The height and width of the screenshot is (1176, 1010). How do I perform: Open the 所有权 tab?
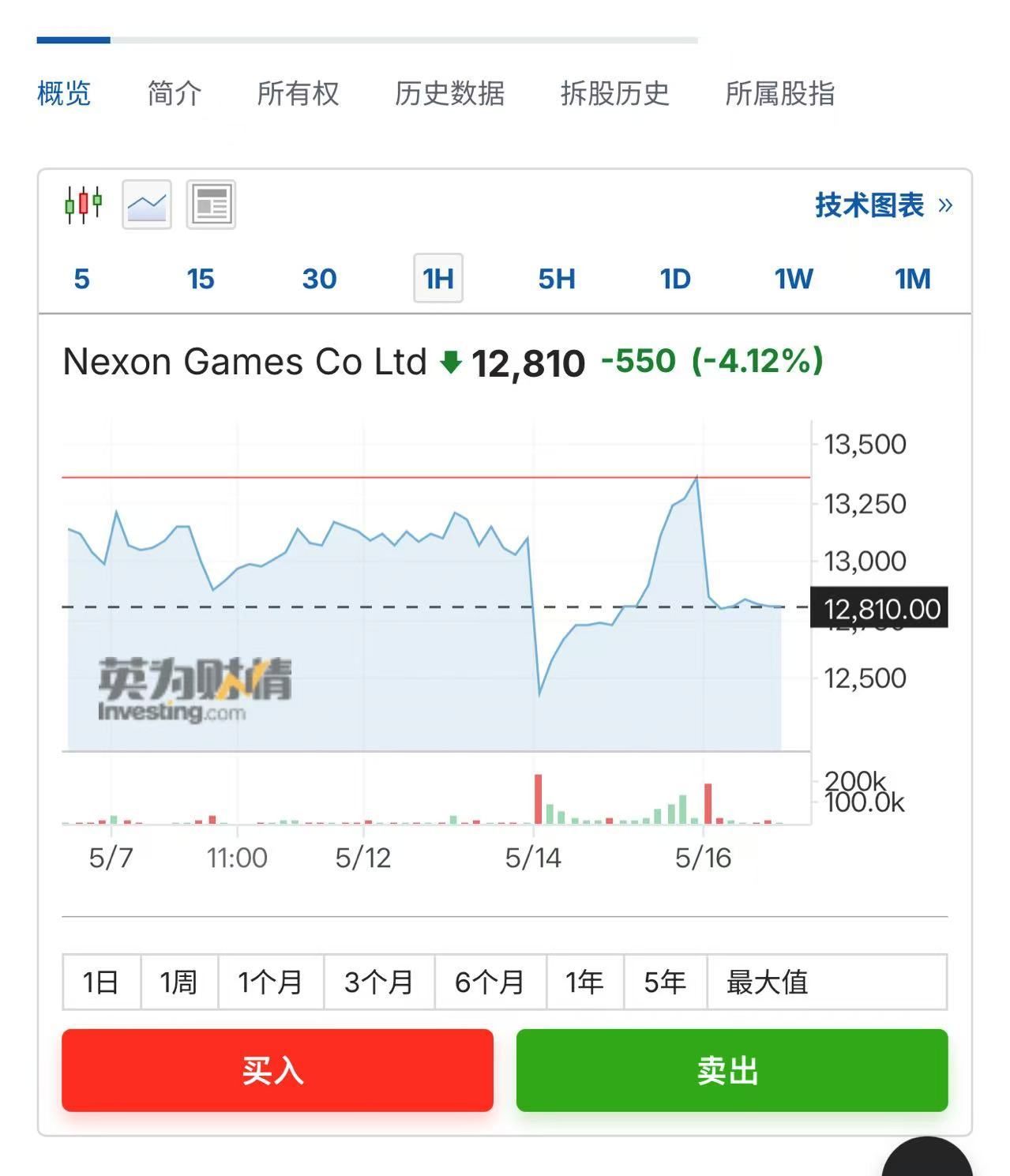click(298, 93)
